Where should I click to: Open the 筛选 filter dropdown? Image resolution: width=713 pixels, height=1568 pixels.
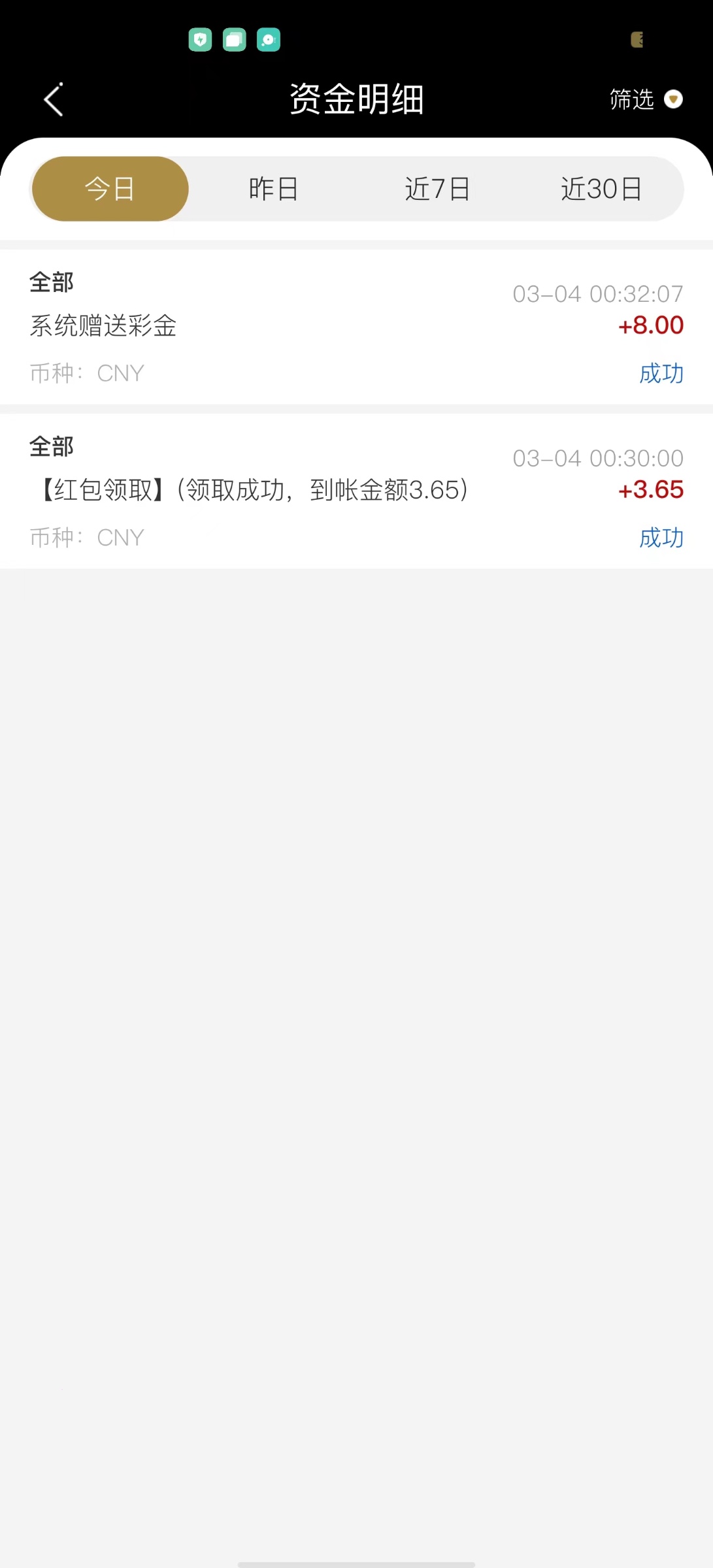click(x=645, y=99)
